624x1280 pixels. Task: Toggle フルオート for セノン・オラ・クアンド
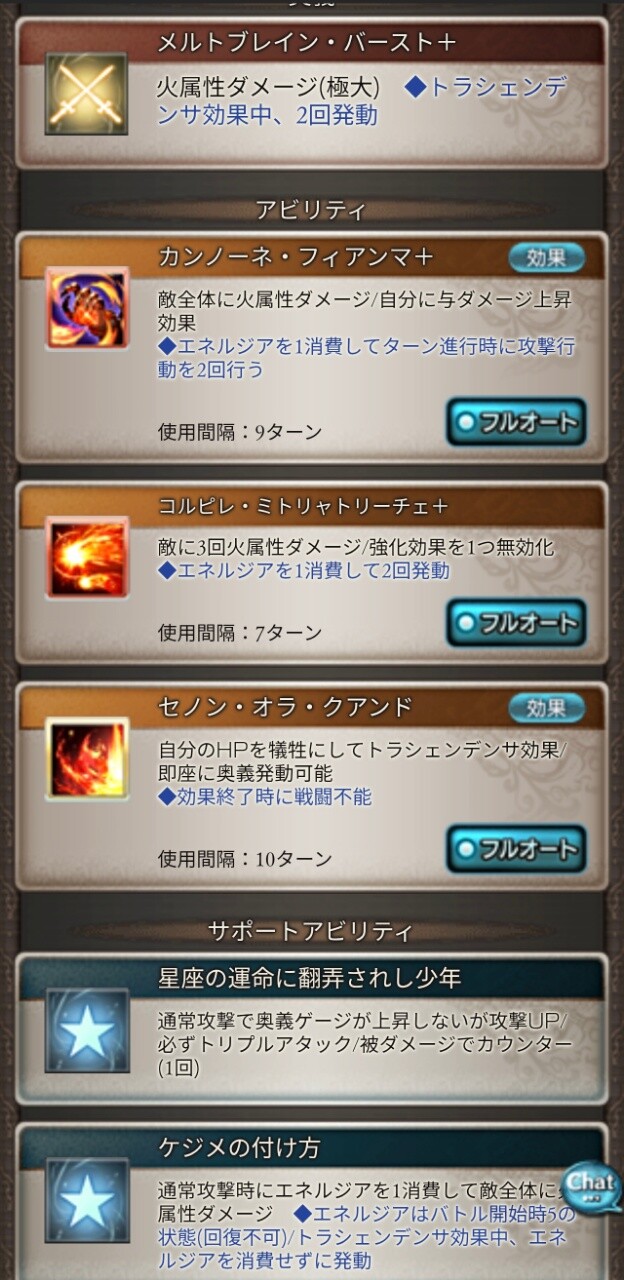tap(516, 849)
